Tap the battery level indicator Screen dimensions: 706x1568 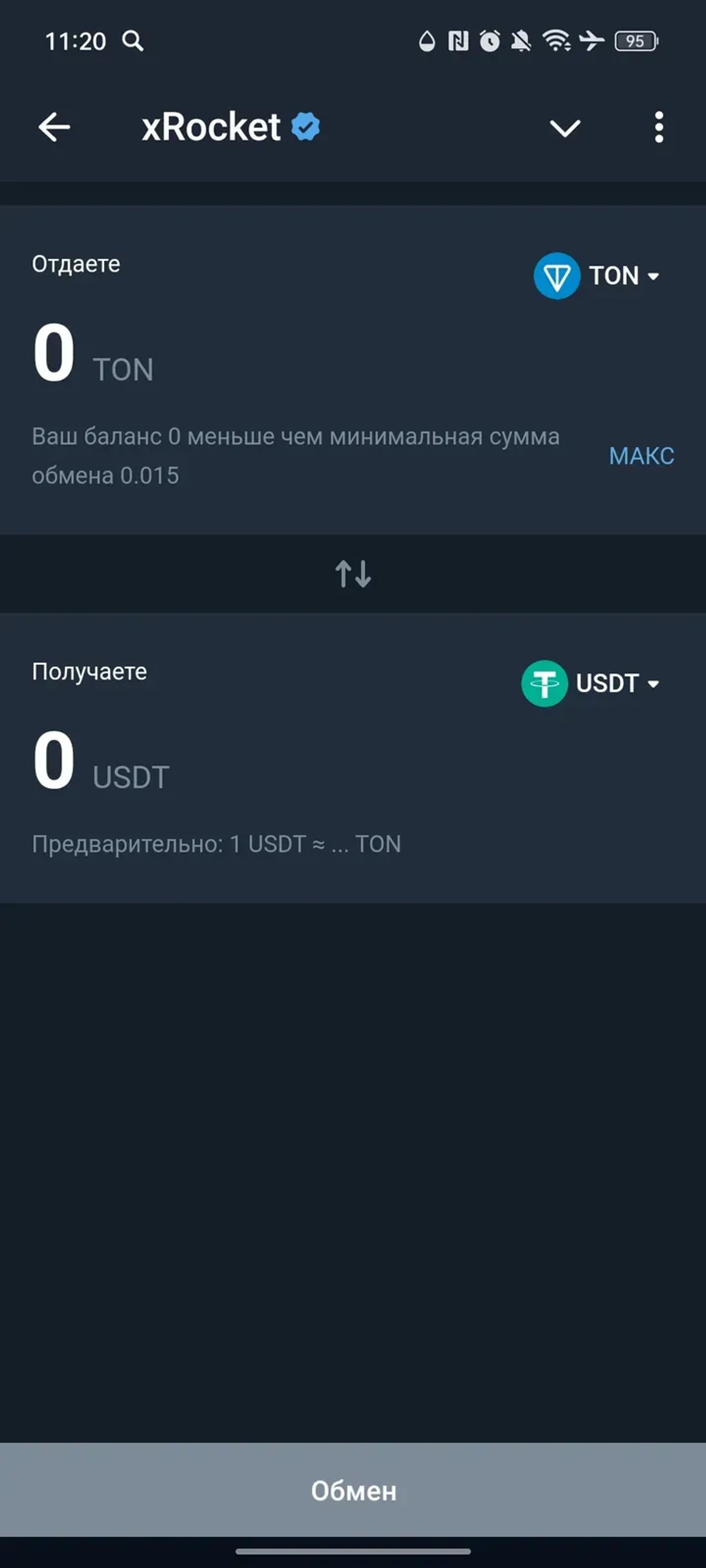635,41
